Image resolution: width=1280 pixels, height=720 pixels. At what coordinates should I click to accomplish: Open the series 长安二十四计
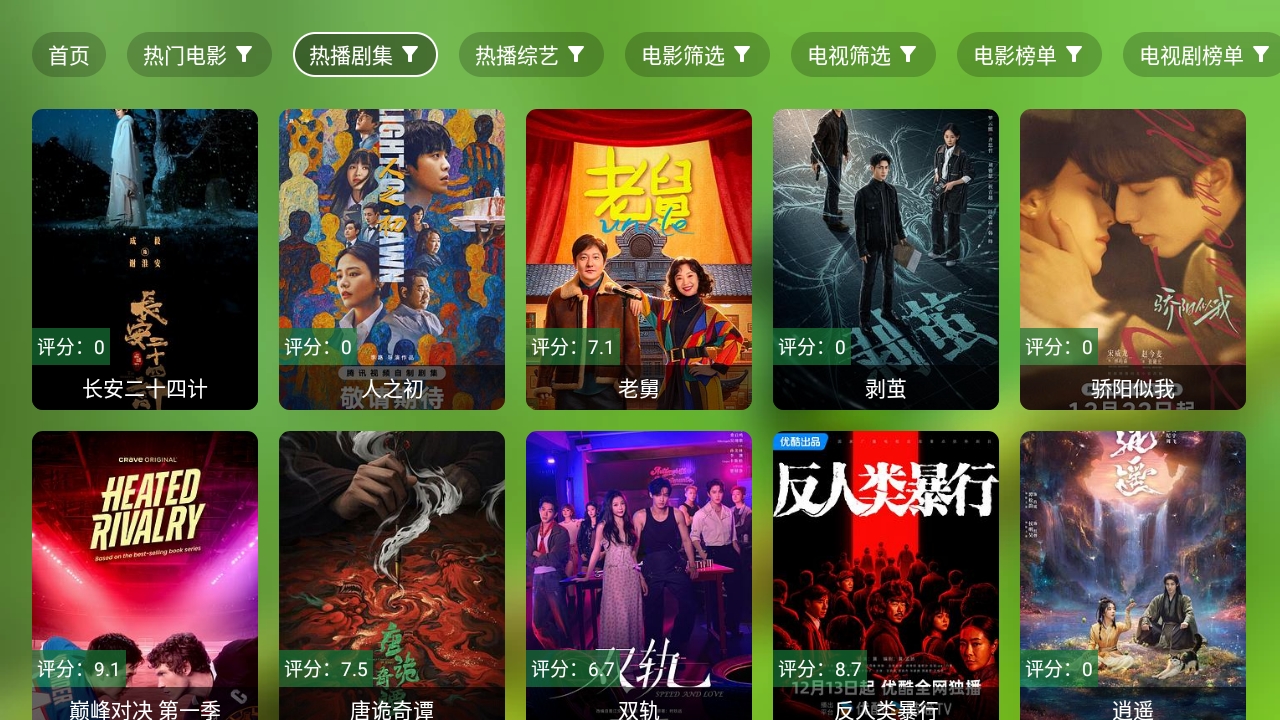coord(145,259)
